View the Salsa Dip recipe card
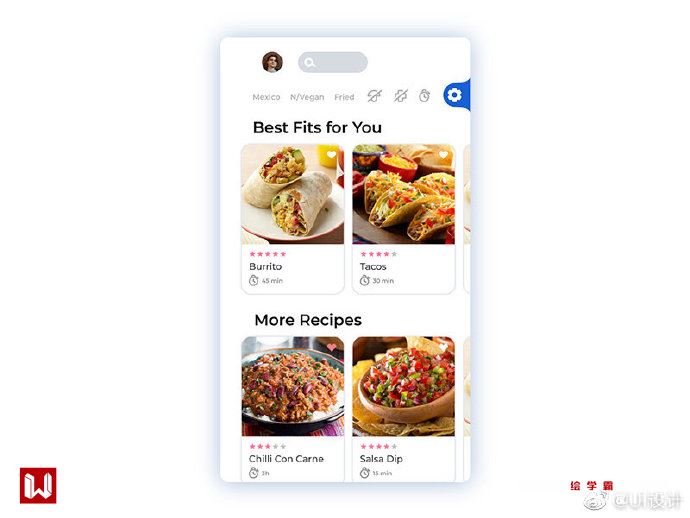Image resolution: width=690 pixels, height=518 pixels. (403, 408)
